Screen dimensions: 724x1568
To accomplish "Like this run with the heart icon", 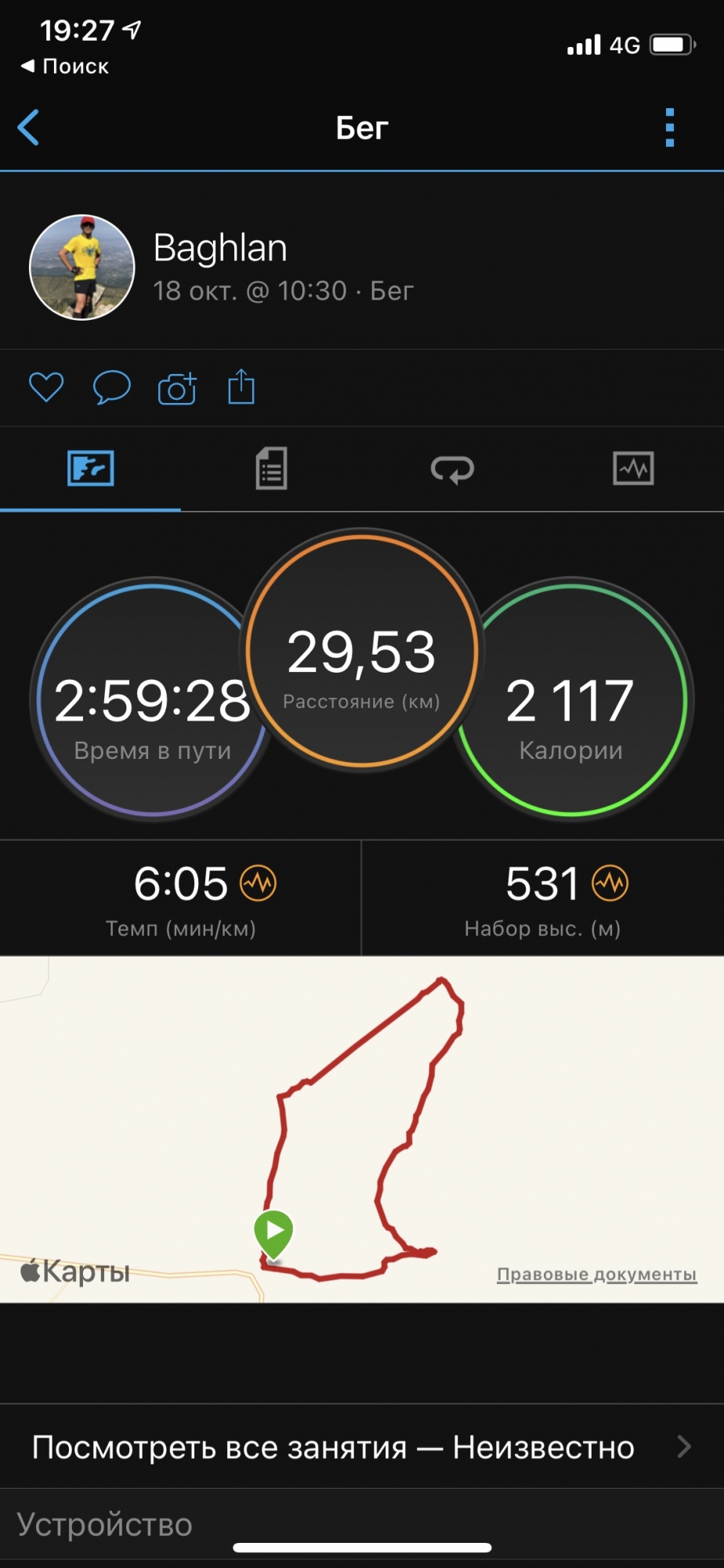I will [x=46, y=387].
